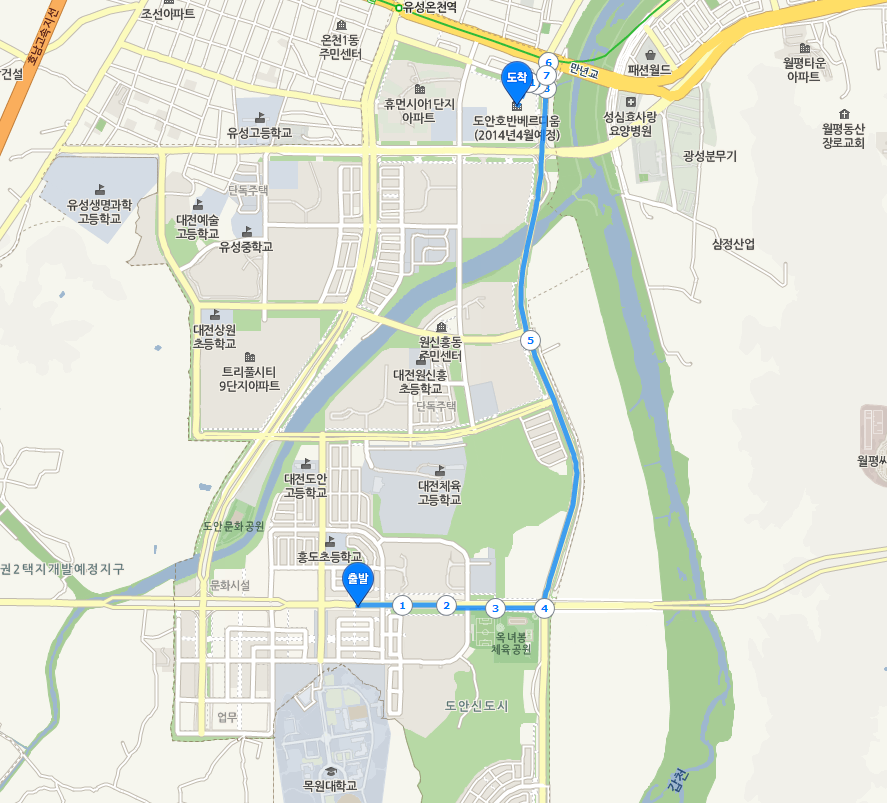Tap route waypoint 4 at the turn

pos(544,607)
